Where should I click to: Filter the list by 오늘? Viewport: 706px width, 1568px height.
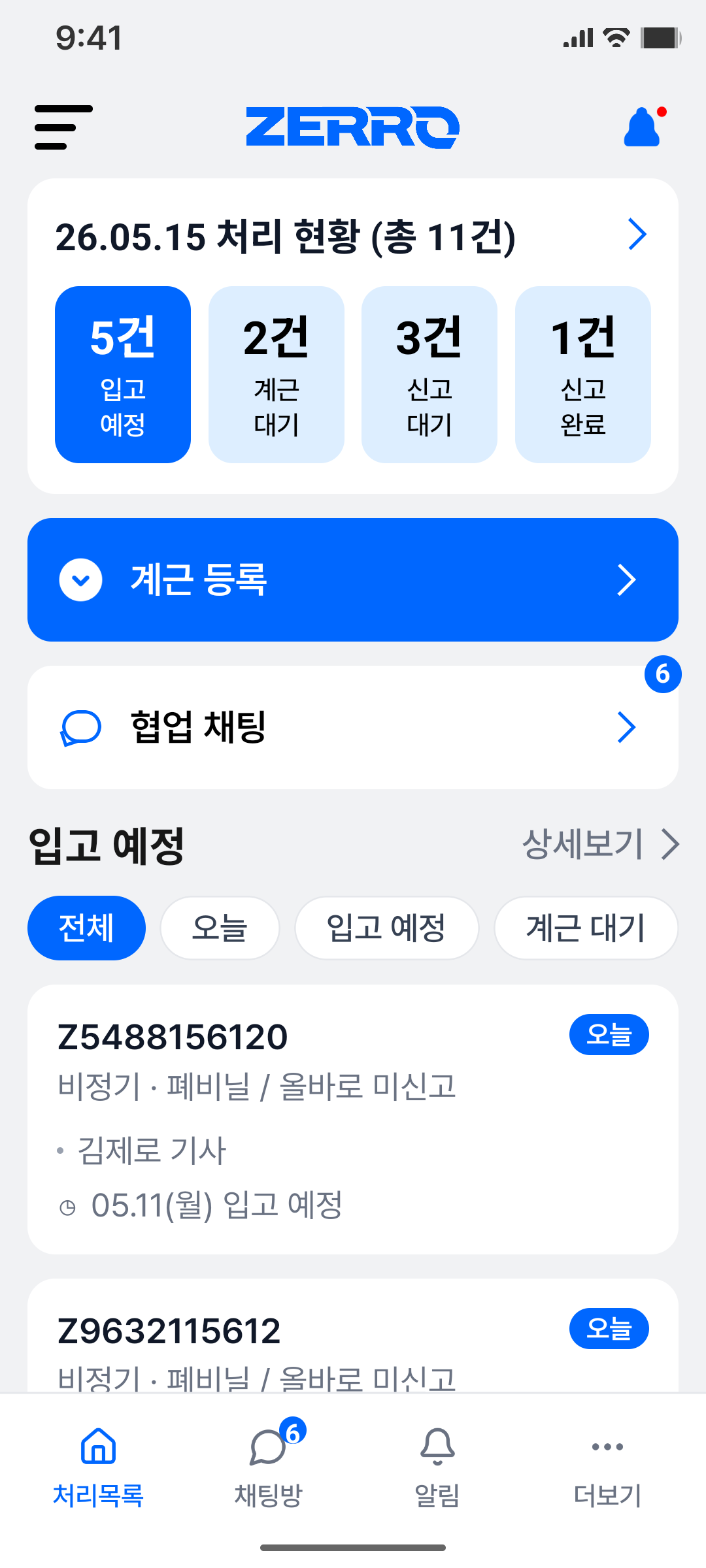click(220, 928)
